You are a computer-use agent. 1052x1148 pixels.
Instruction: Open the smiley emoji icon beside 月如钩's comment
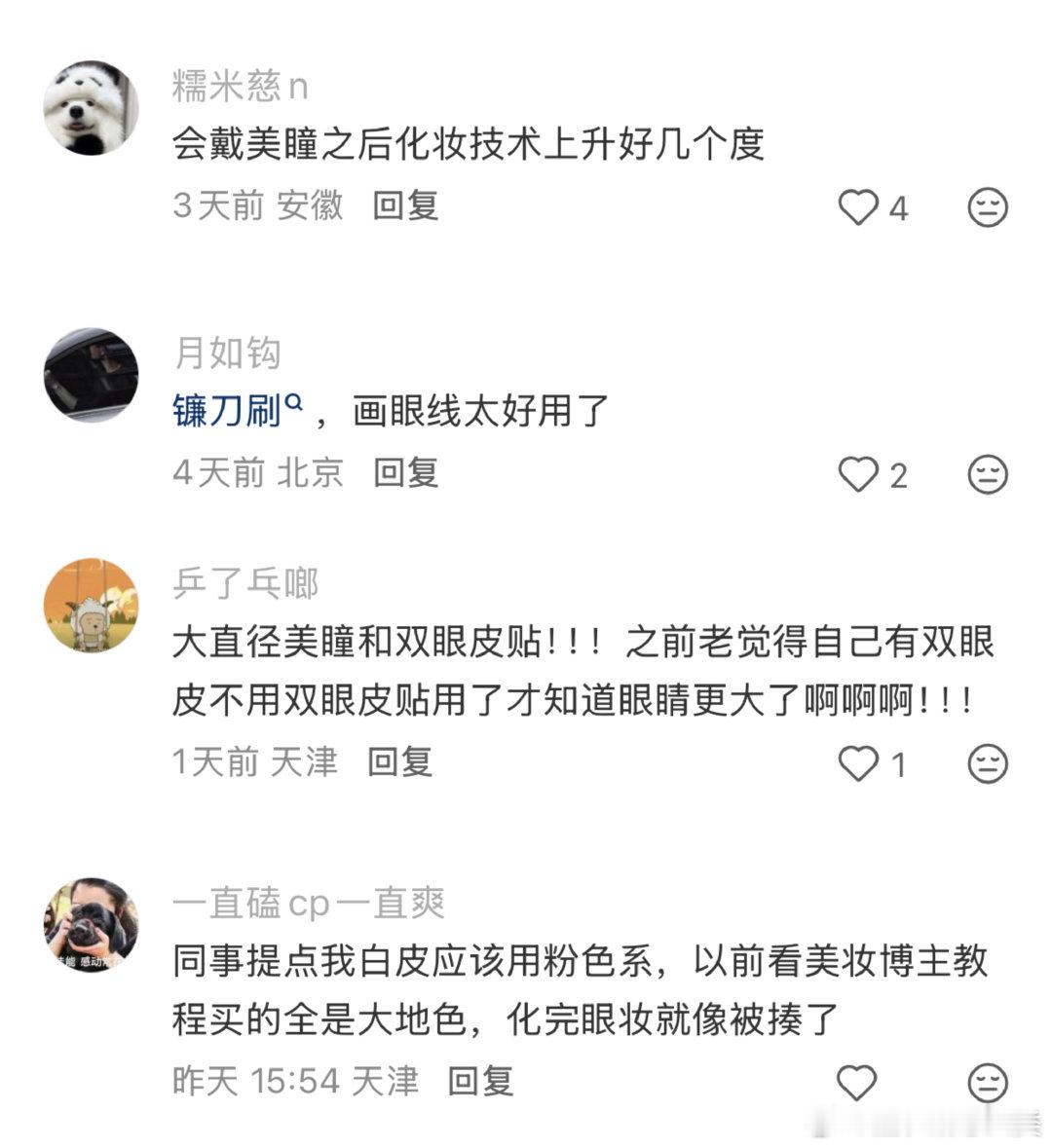(989, 474)
